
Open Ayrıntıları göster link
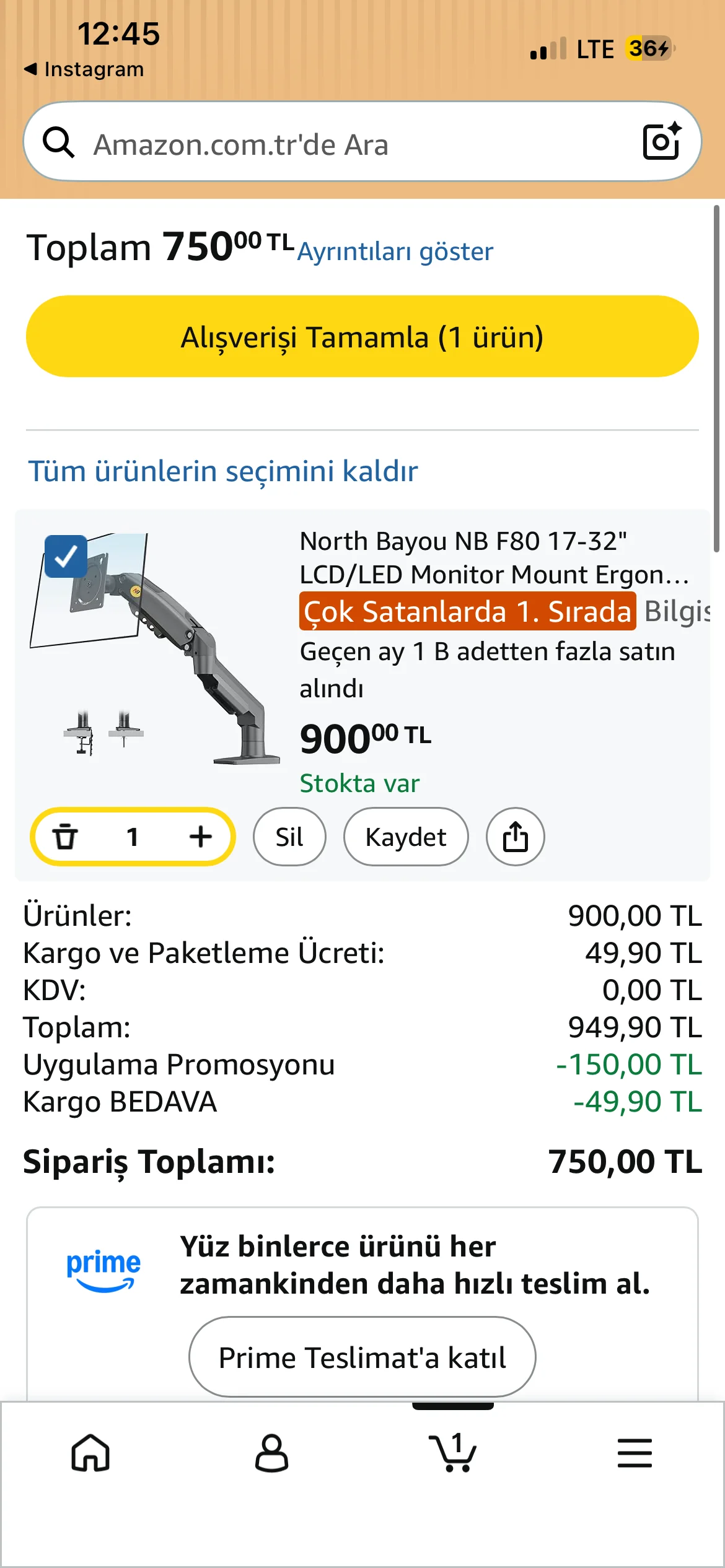point(395,251)
